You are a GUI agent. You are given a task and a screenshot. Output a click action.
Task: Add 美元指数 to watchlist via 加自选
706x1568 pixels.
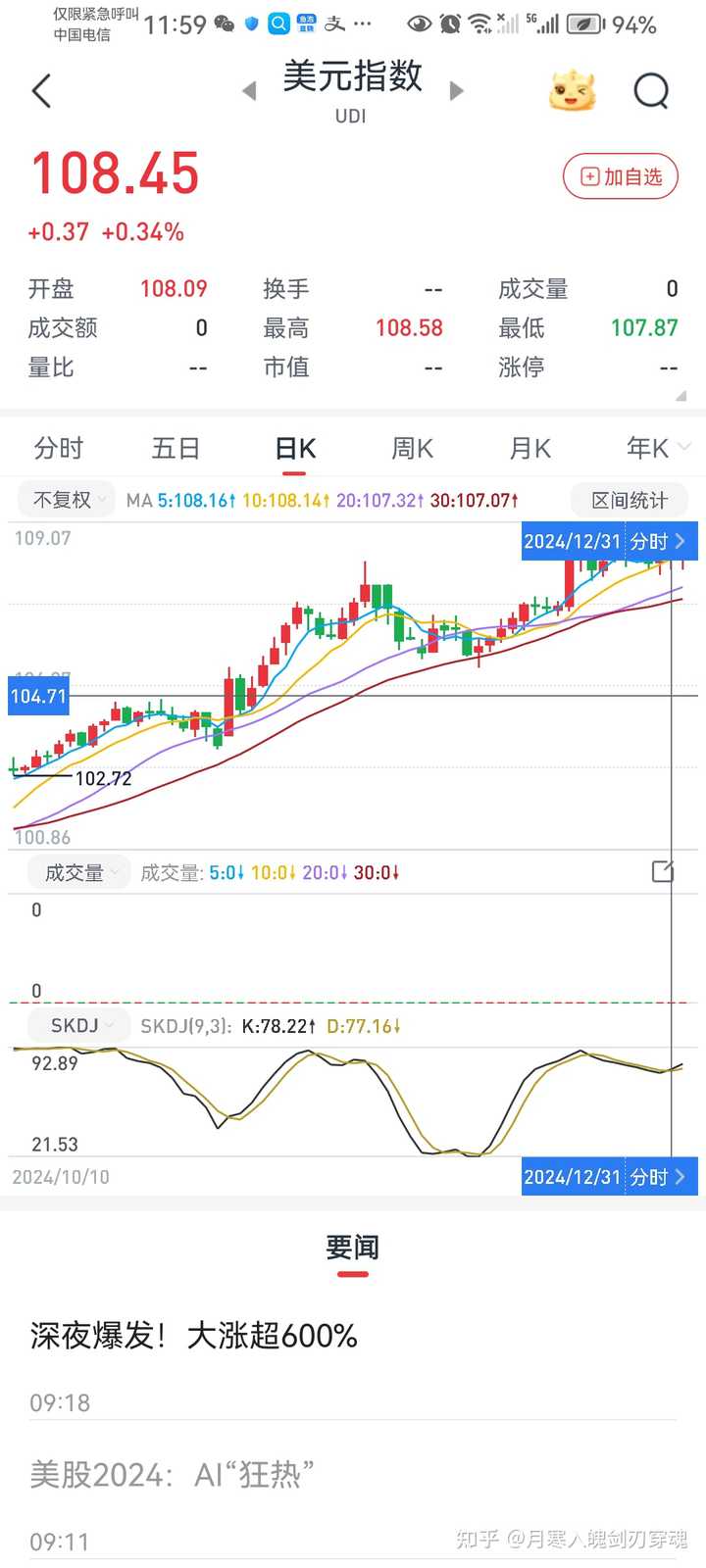coord(621,176)
